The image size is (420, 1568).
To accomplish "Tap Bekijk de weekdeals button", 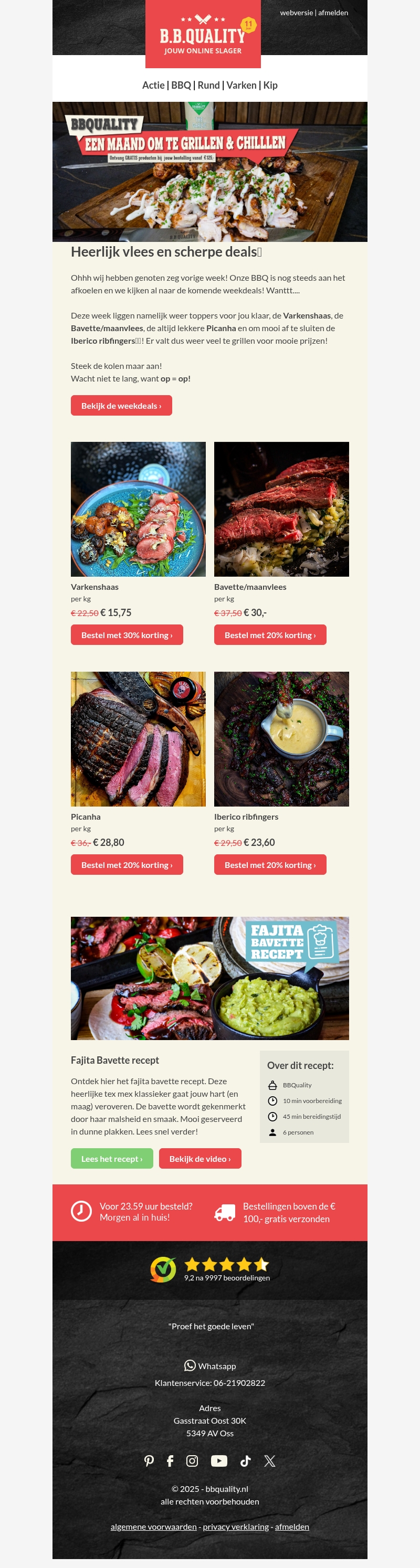I will click(121, 406).
